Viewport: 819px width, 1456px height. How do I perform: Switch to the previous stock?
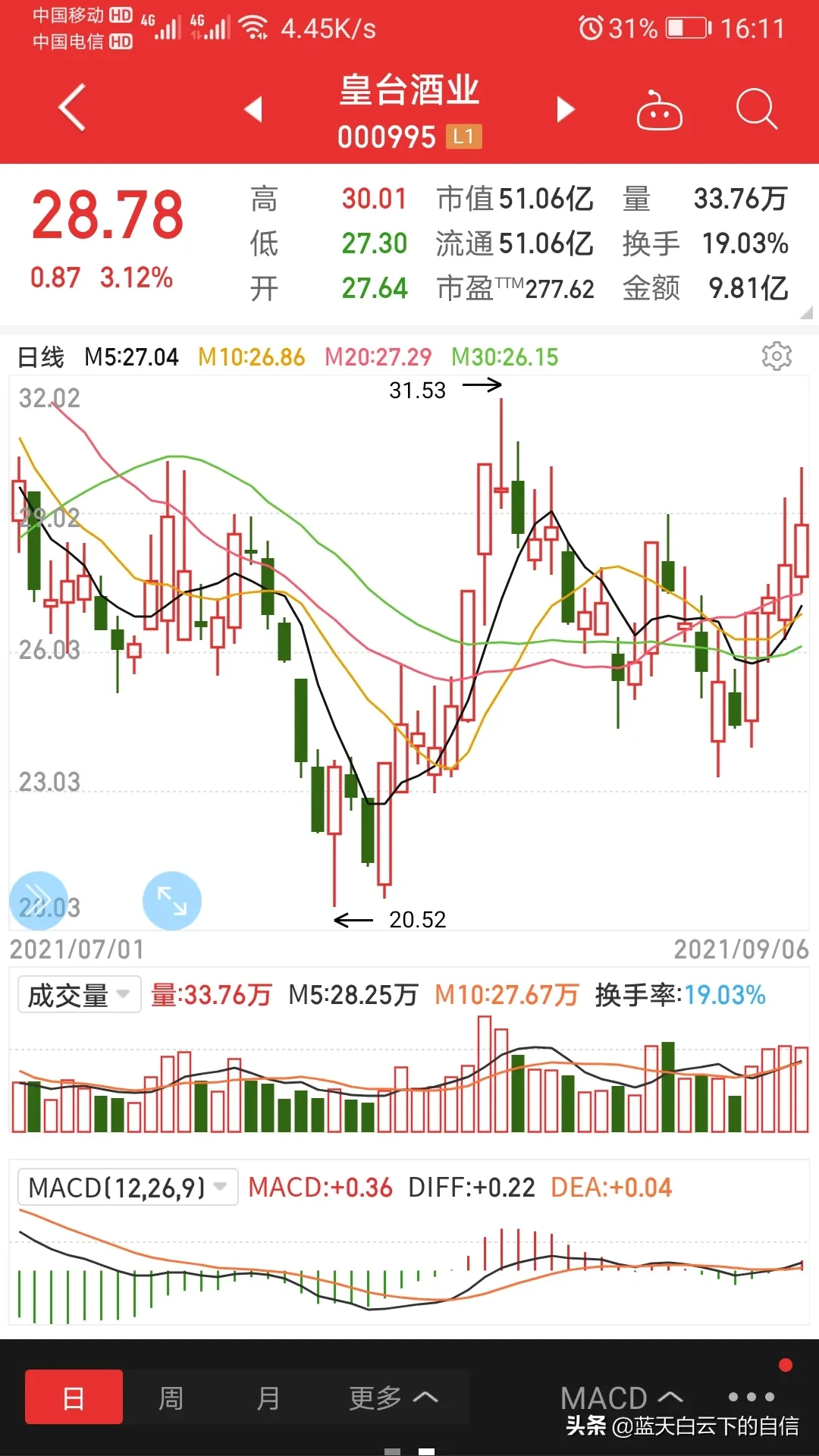point(253,109)
